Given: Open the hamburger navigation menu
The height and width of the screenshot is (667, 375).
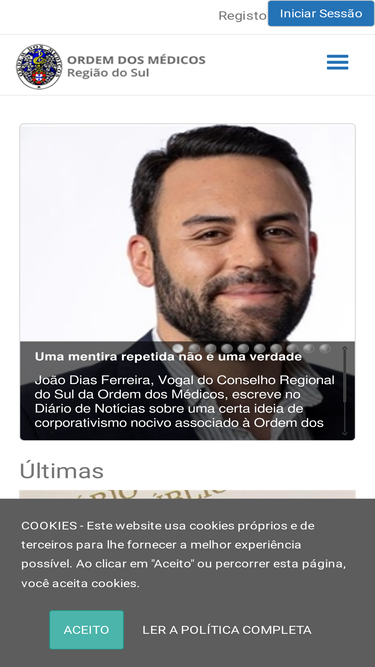Looking at the screenshot, I should click(x=338, y=62).
